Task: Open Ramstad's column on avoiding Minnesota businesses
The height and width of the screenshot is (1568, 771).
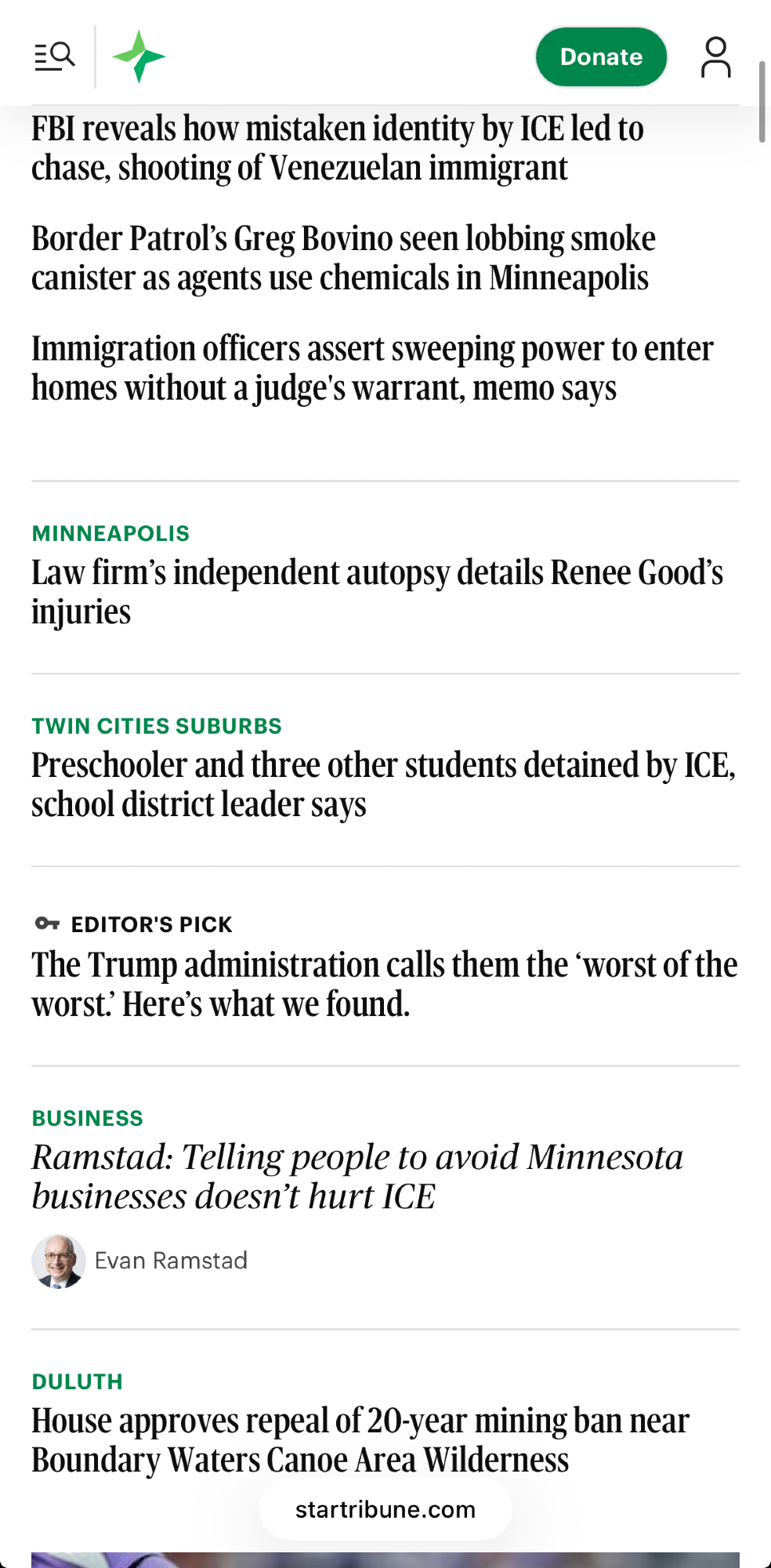Action: pos(357,1177)
